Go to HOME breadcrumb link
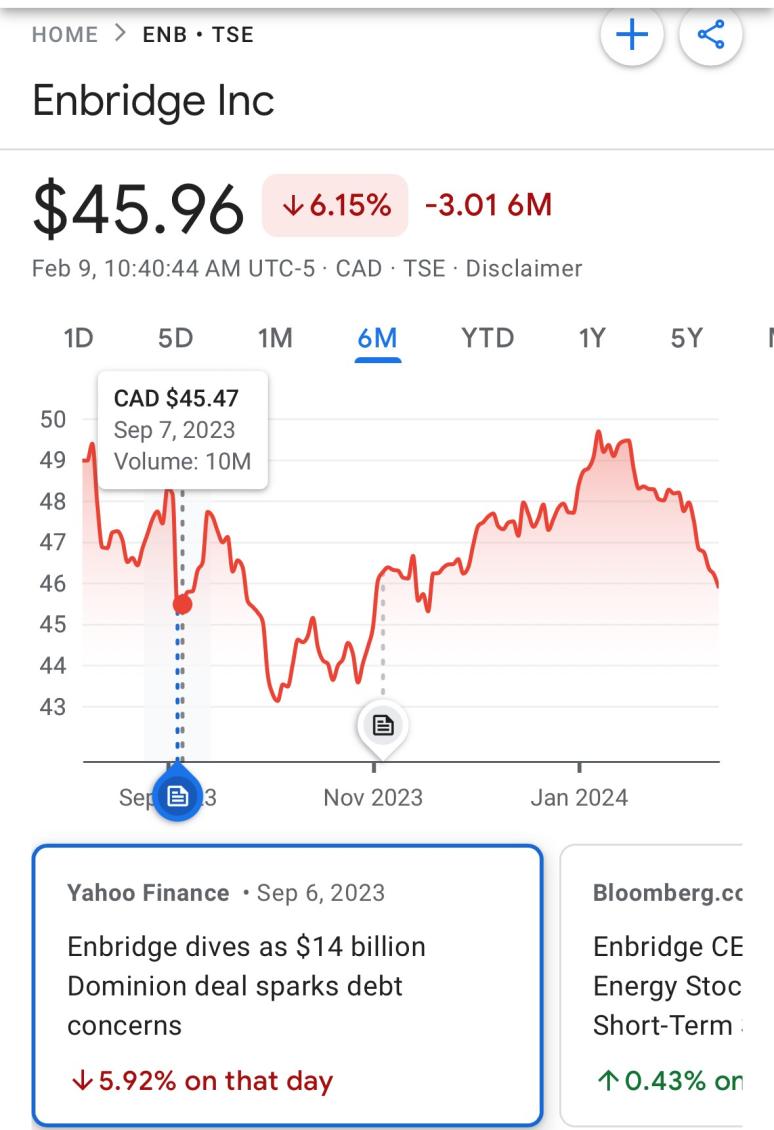 66,34
